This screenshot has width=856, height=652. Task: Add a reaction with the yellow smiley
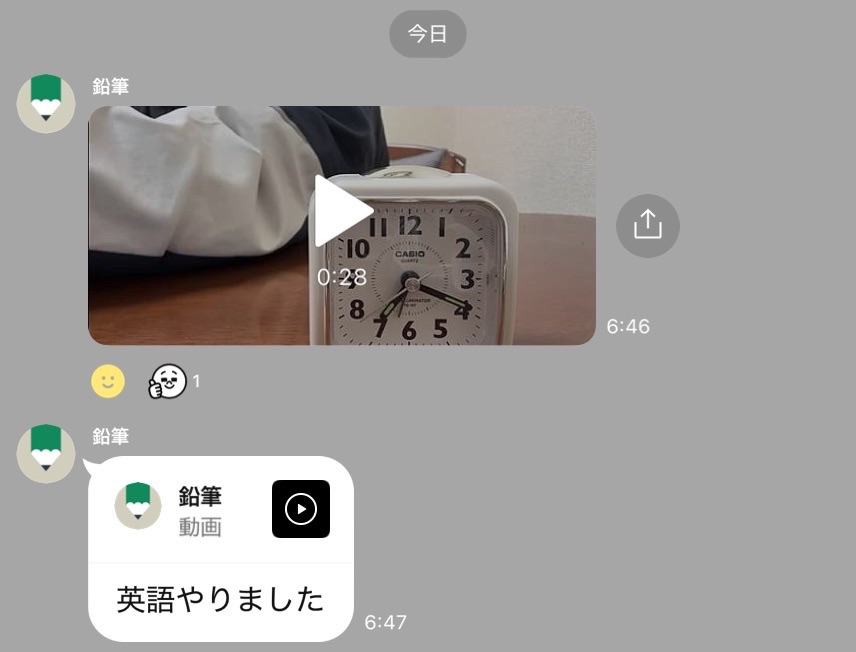(108, 380)
